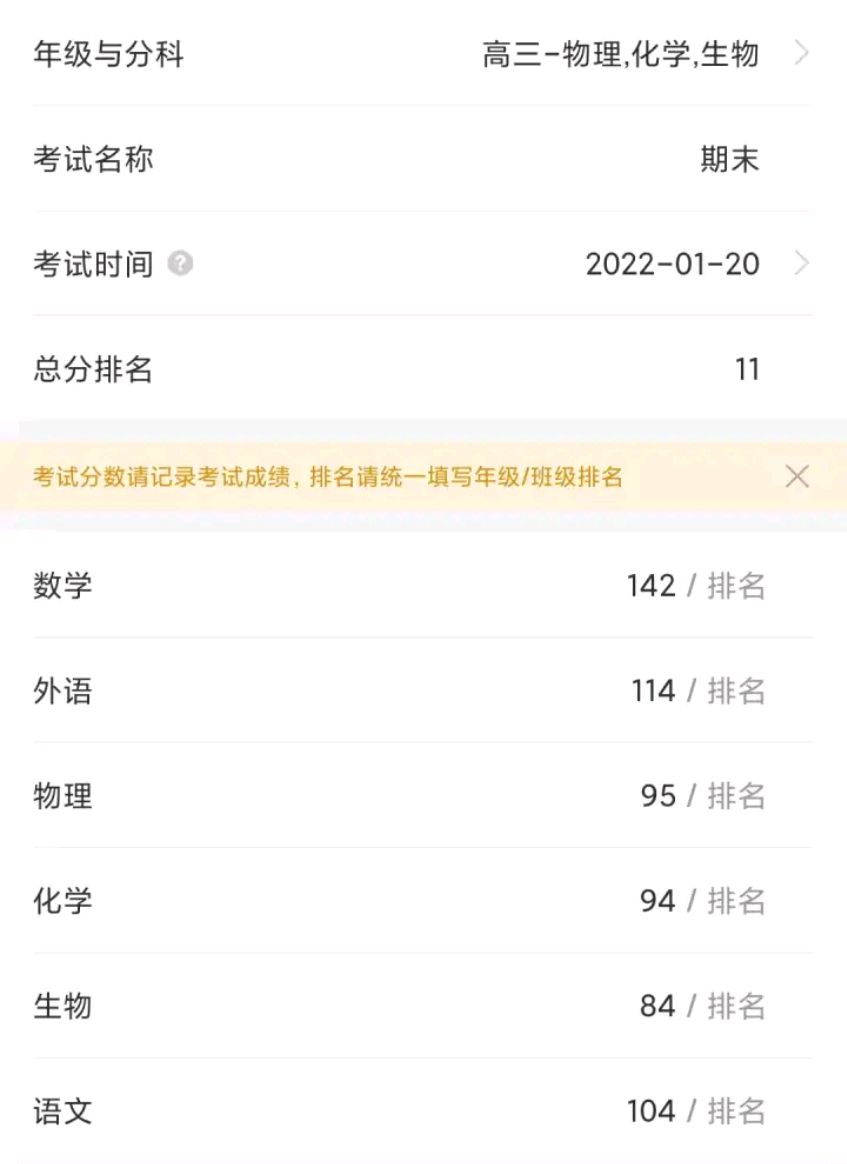Viewport: 847px width, 1164px height.
Task: Expand the 考试时间 date picker chevron
Action: tap(800, 264)
